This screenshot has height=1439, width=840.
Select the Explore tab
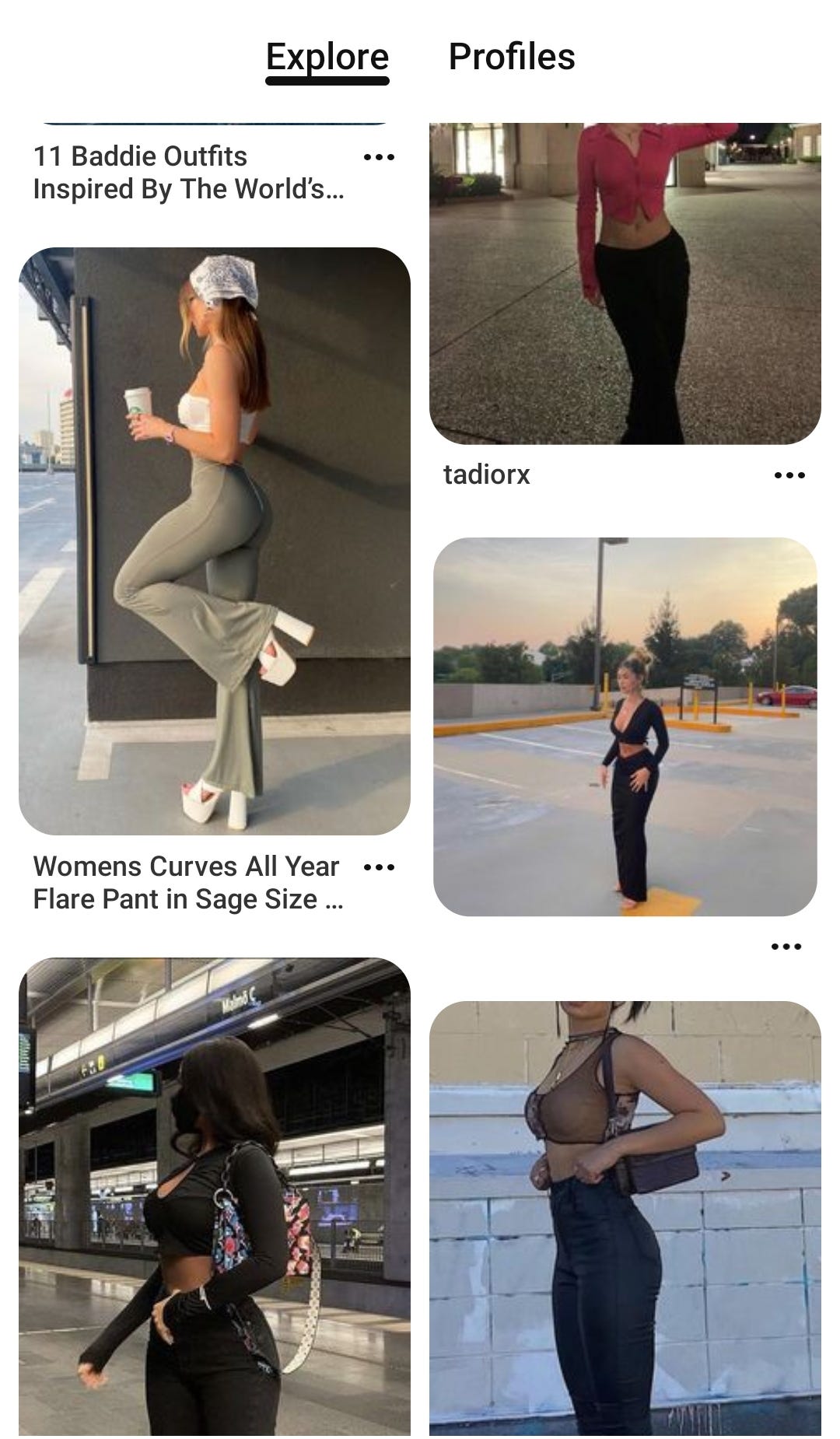[327, 57]
